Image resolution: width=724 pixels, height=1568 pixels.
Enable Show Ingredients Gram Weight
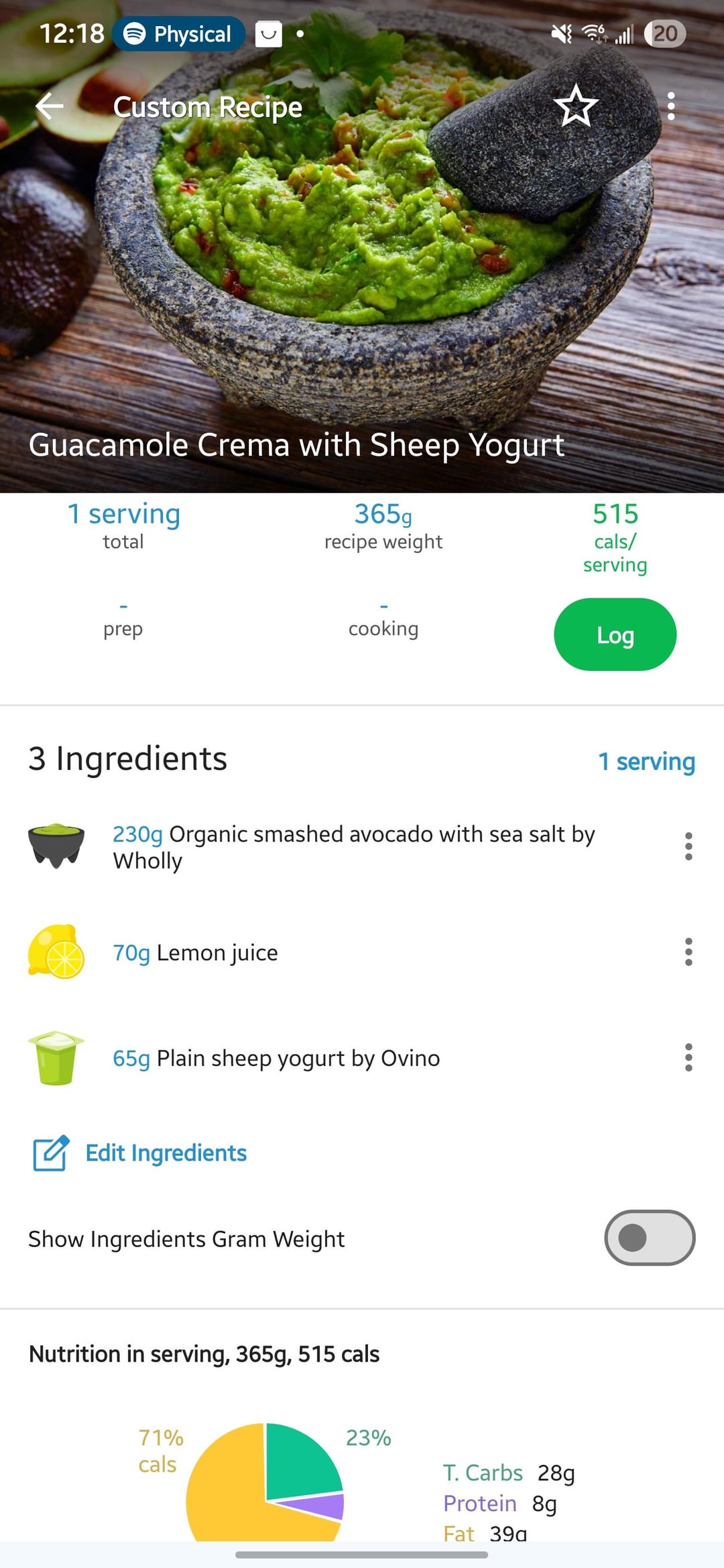click(649, 1238)
